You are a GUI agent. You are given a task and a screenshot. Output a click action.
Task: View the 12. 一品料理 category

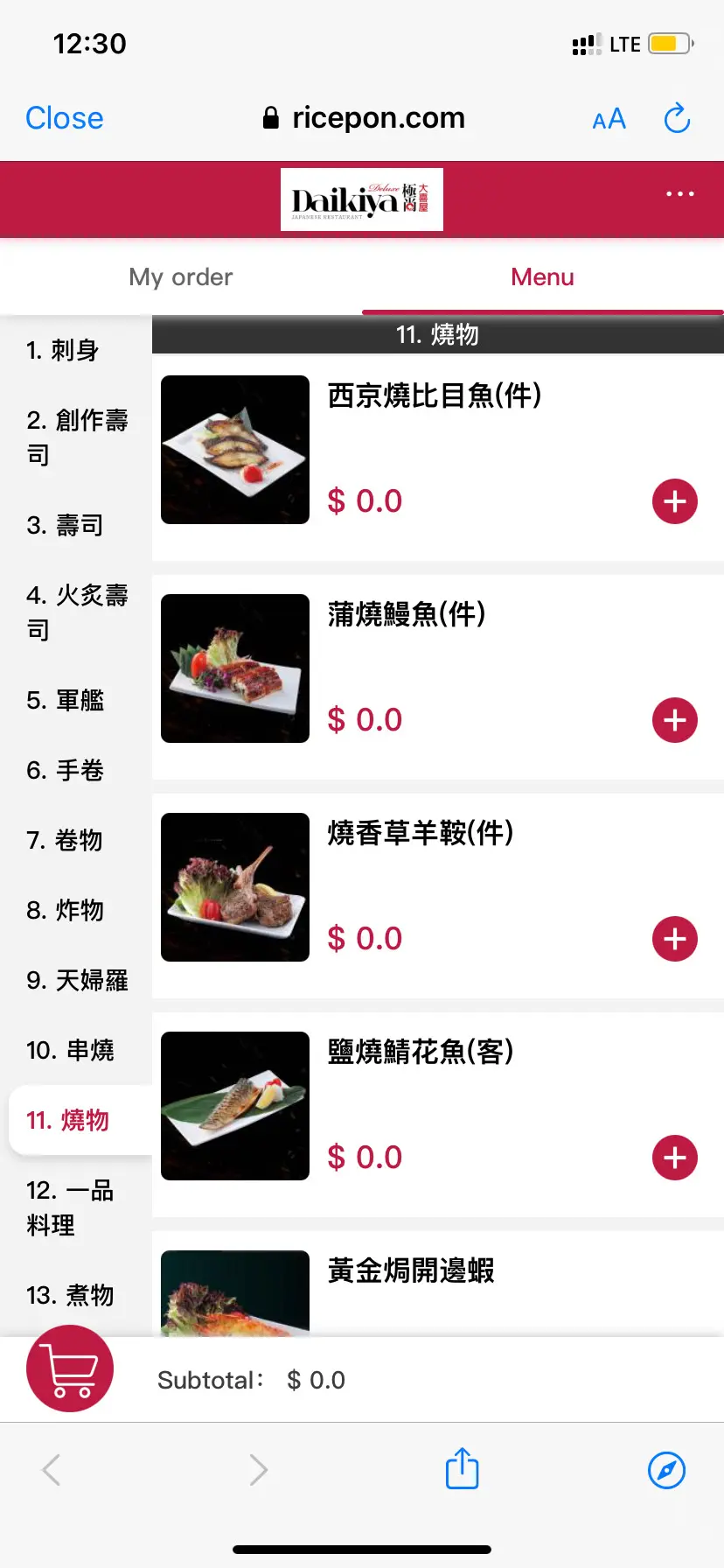(x=70, y=1207)
